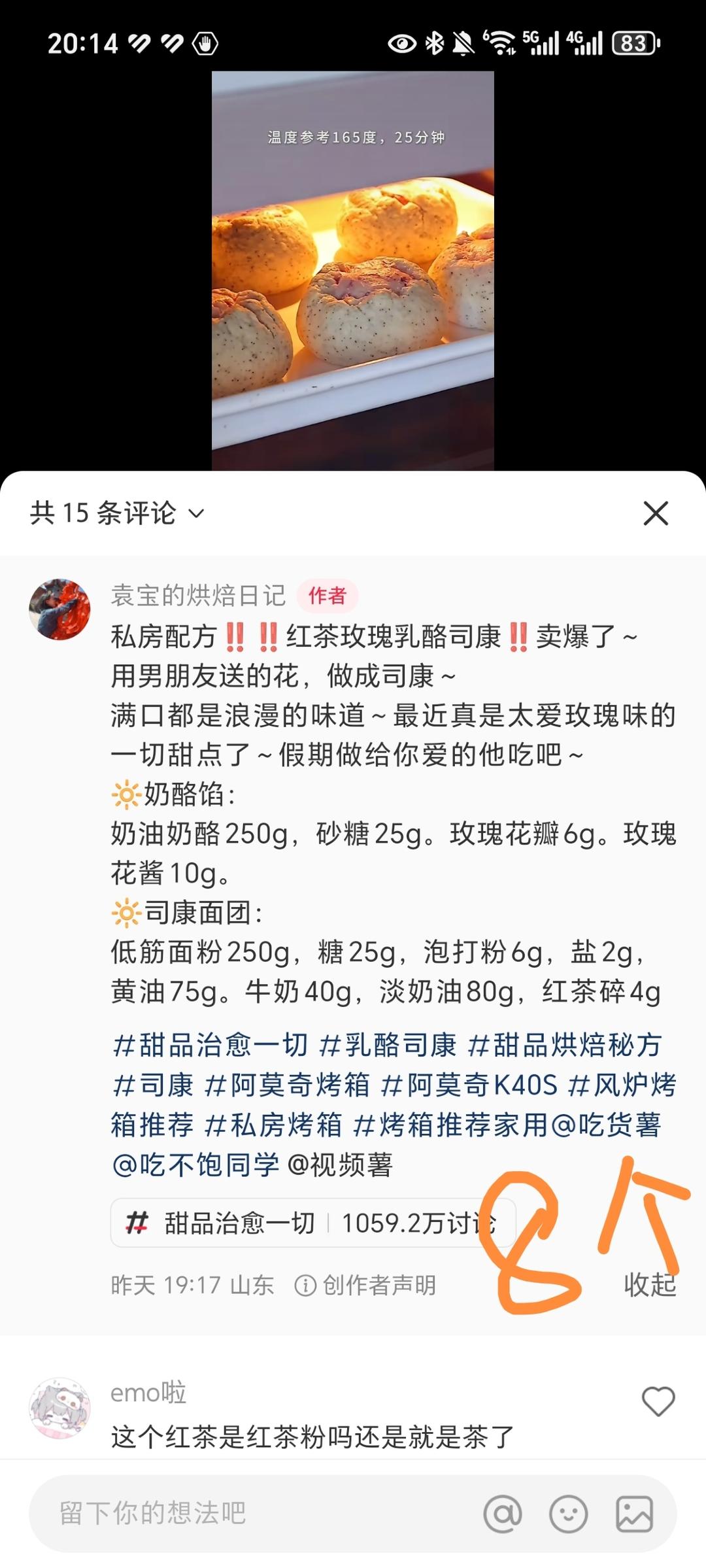Attach an image to comment
Image resolution: width=706 pixels, height=1568 pixels.
(634, 1513)
